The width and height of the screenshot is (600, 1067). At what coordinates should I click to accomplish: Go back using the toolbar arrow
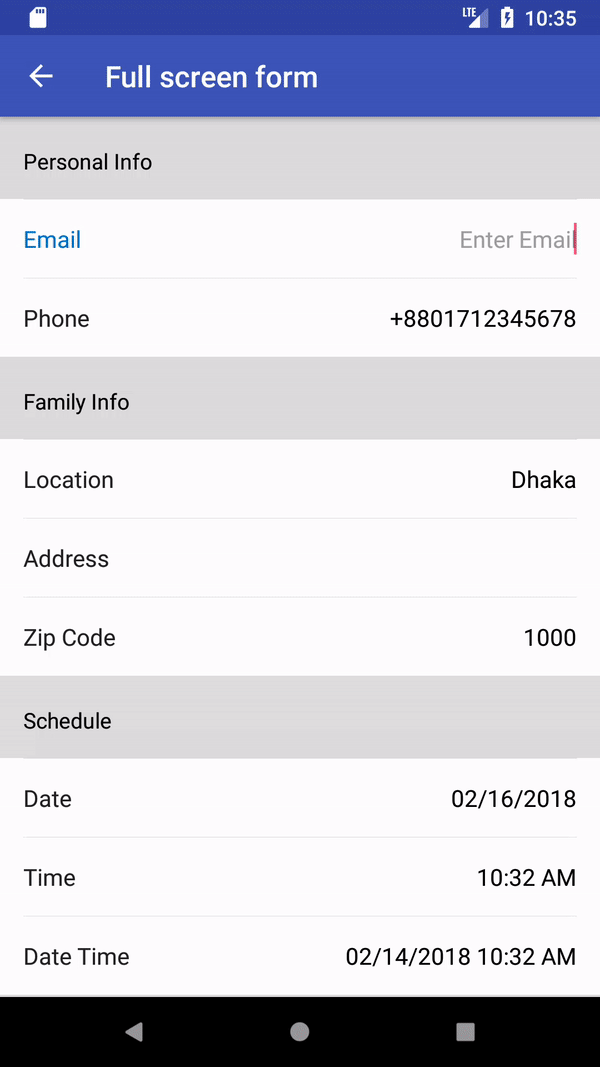coord(41,76)
